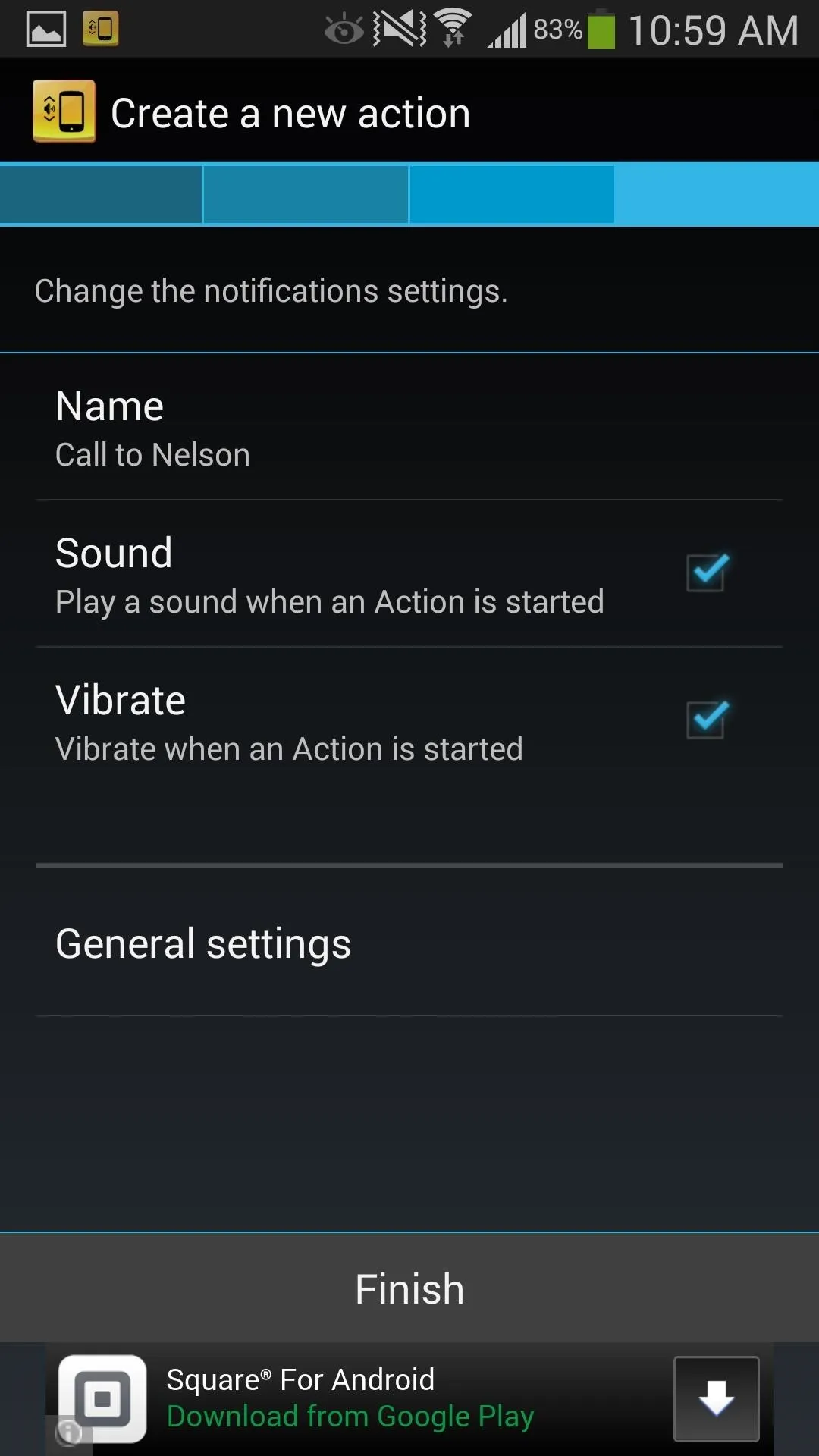The height and width of the screenshot is (1456, 819).
Task: Disable the Vibrate checkbox
Action: 707,720
